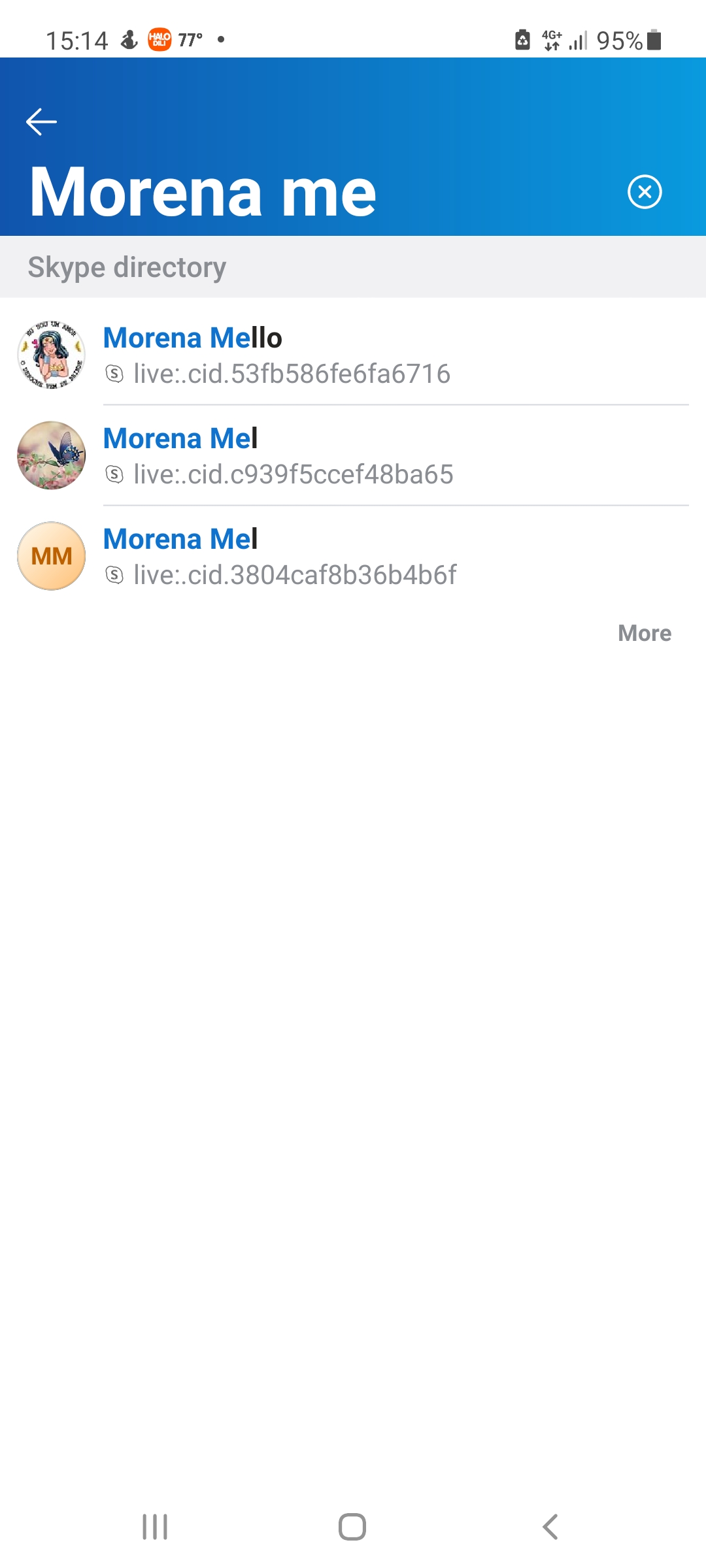Clear the search text with the X icon
706x1568 pixels.
[645, 192]
